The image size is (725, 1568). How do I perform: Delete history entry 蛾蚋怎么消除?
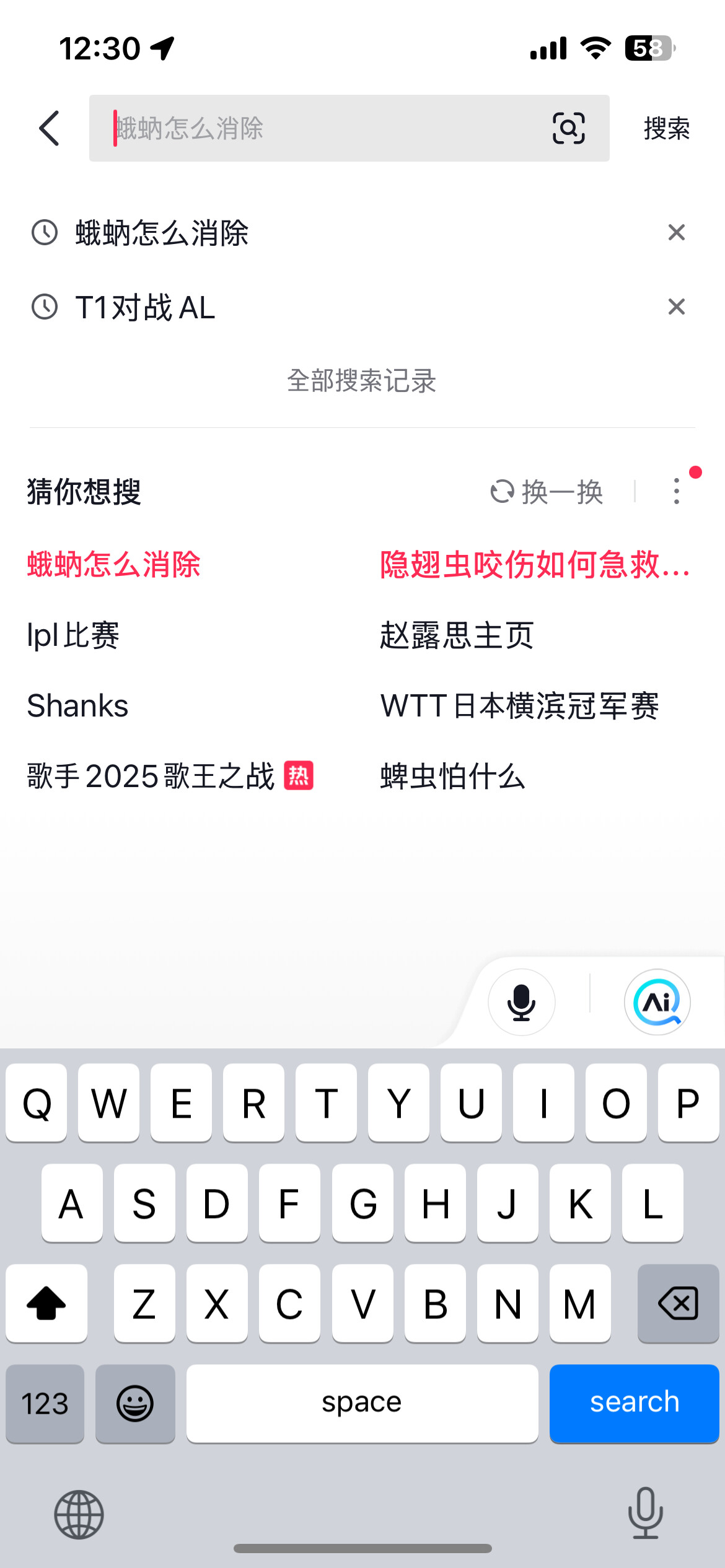pyautogui.click(x=676, y=233)
